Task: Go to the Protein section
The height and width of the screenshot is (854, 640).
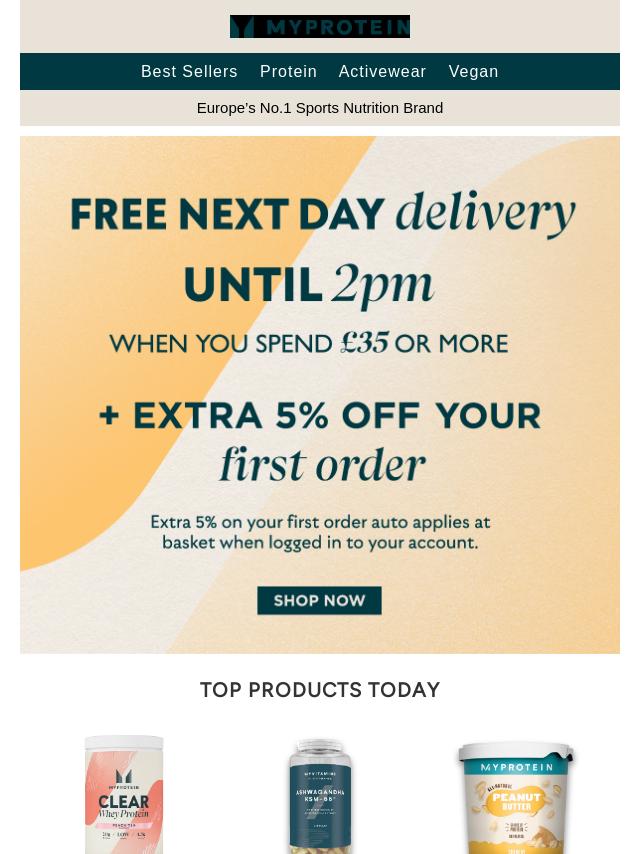Action: 288,72
